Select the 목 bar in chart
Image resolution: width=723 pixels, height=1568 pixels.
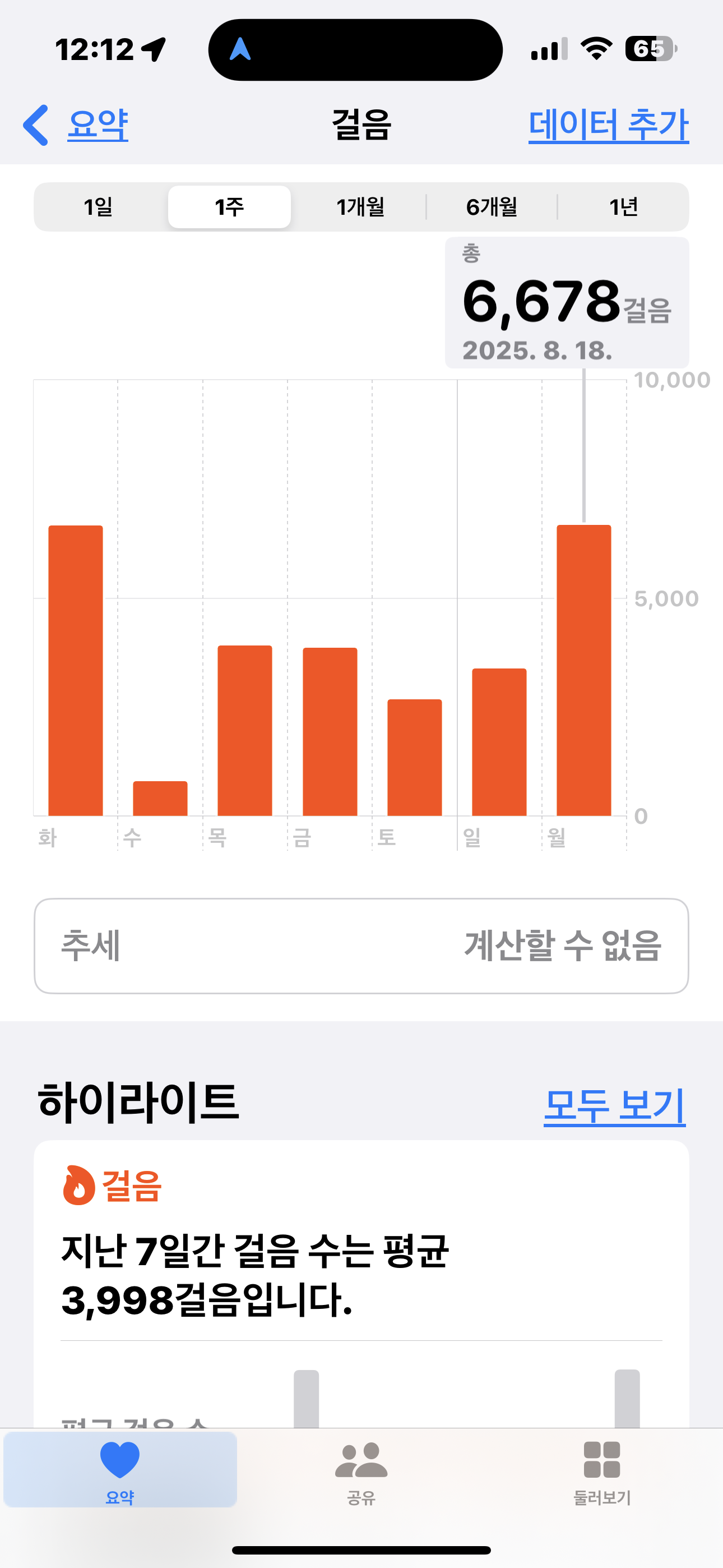(x=245, y=730)
